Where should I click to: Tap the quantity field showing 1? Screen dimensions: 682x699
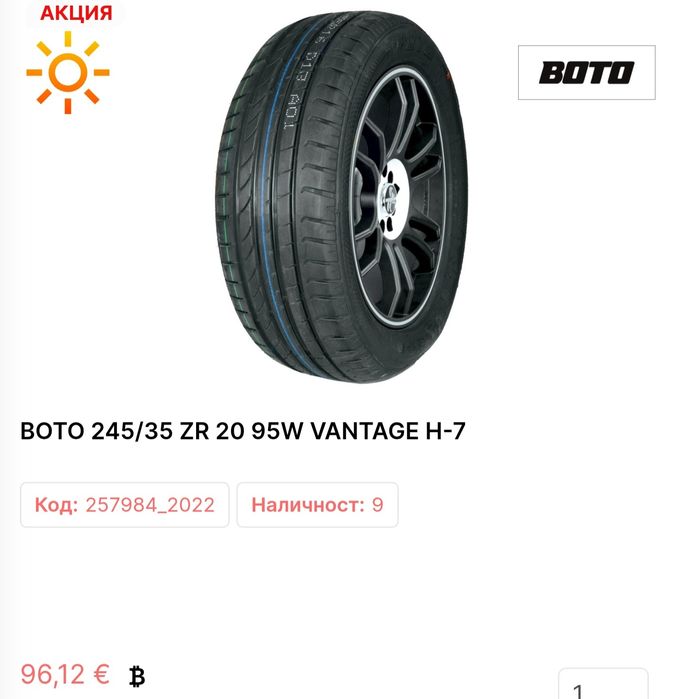click(602, 687)
